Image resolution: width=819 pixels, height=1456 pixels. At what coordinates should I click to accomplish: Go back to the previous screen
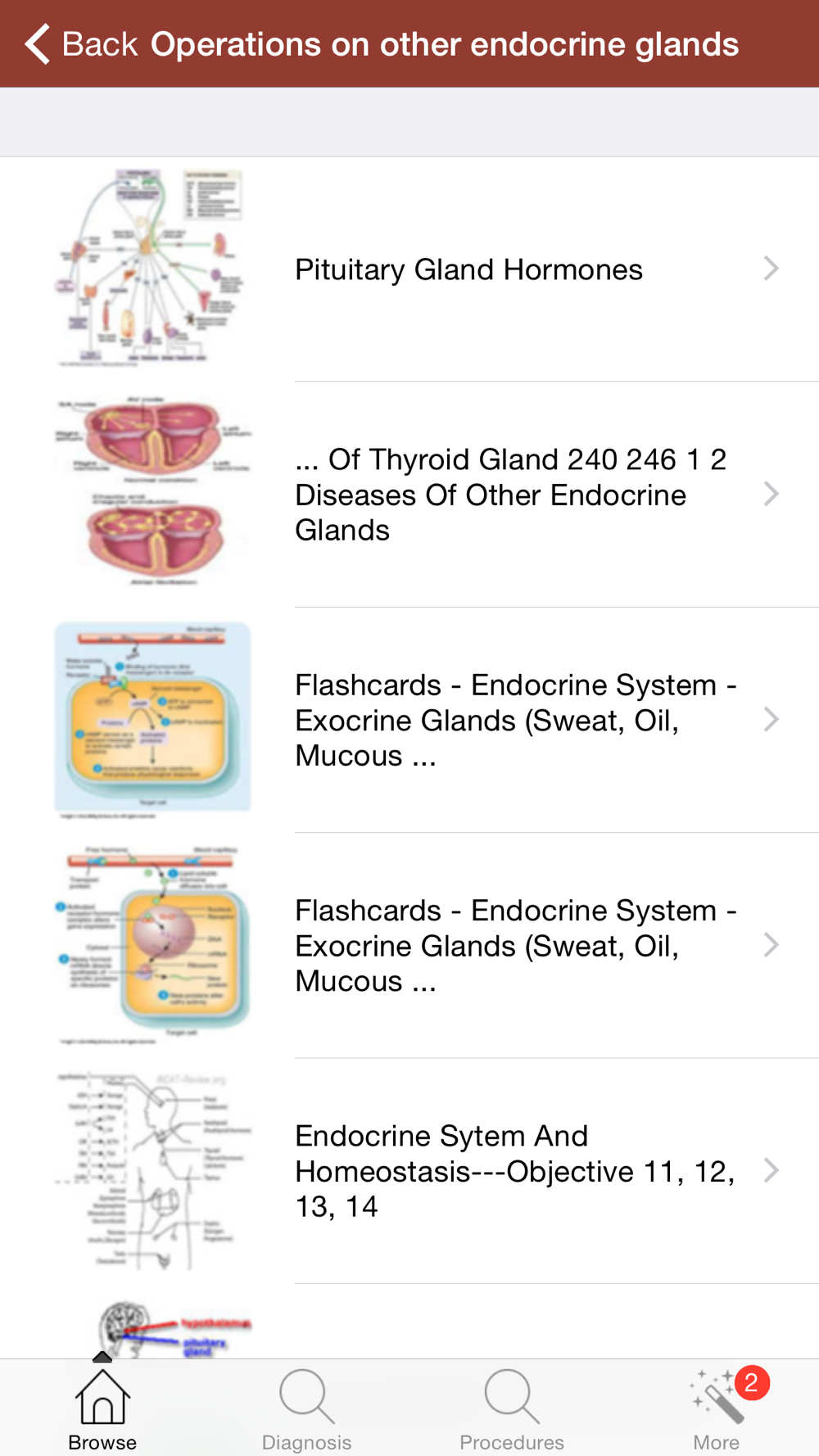(80, 44)
